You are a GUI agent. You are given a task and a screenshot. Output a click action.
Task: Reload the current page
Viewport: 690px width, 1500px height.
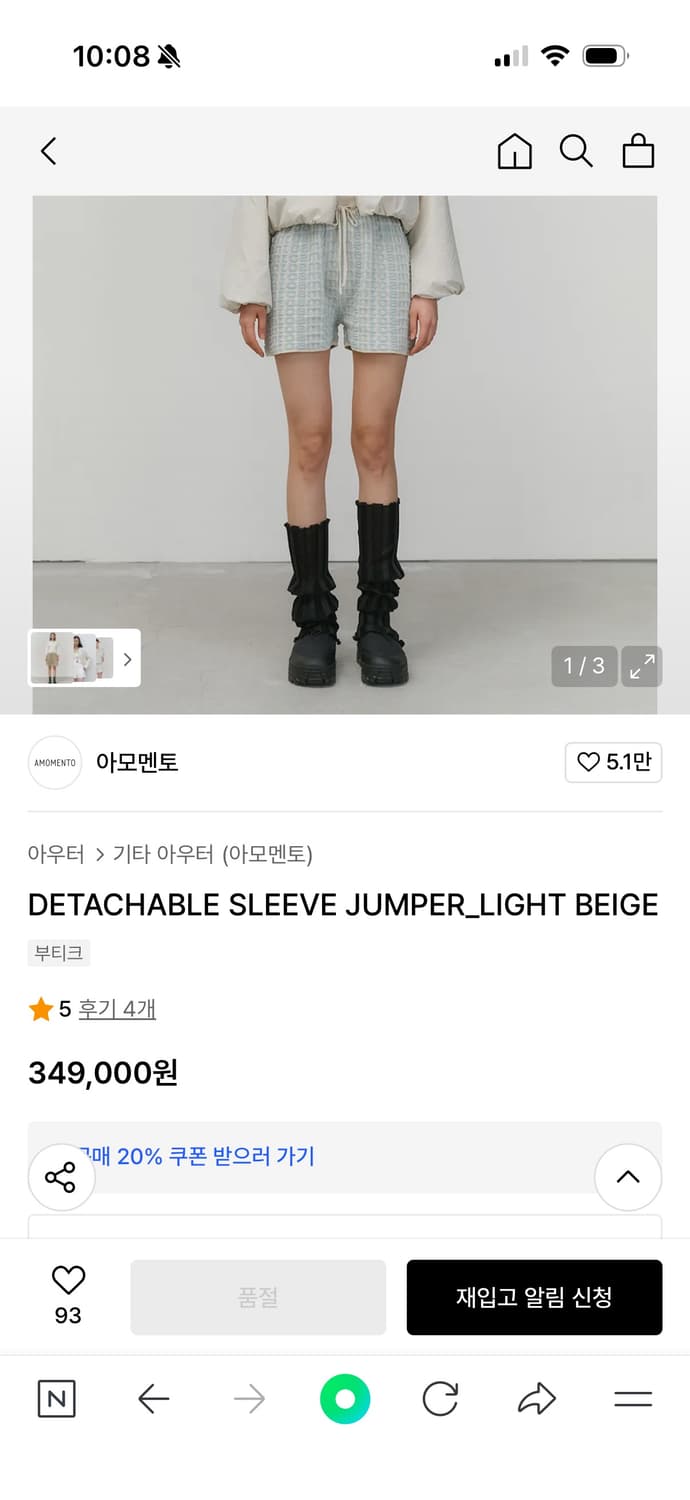440,1398
